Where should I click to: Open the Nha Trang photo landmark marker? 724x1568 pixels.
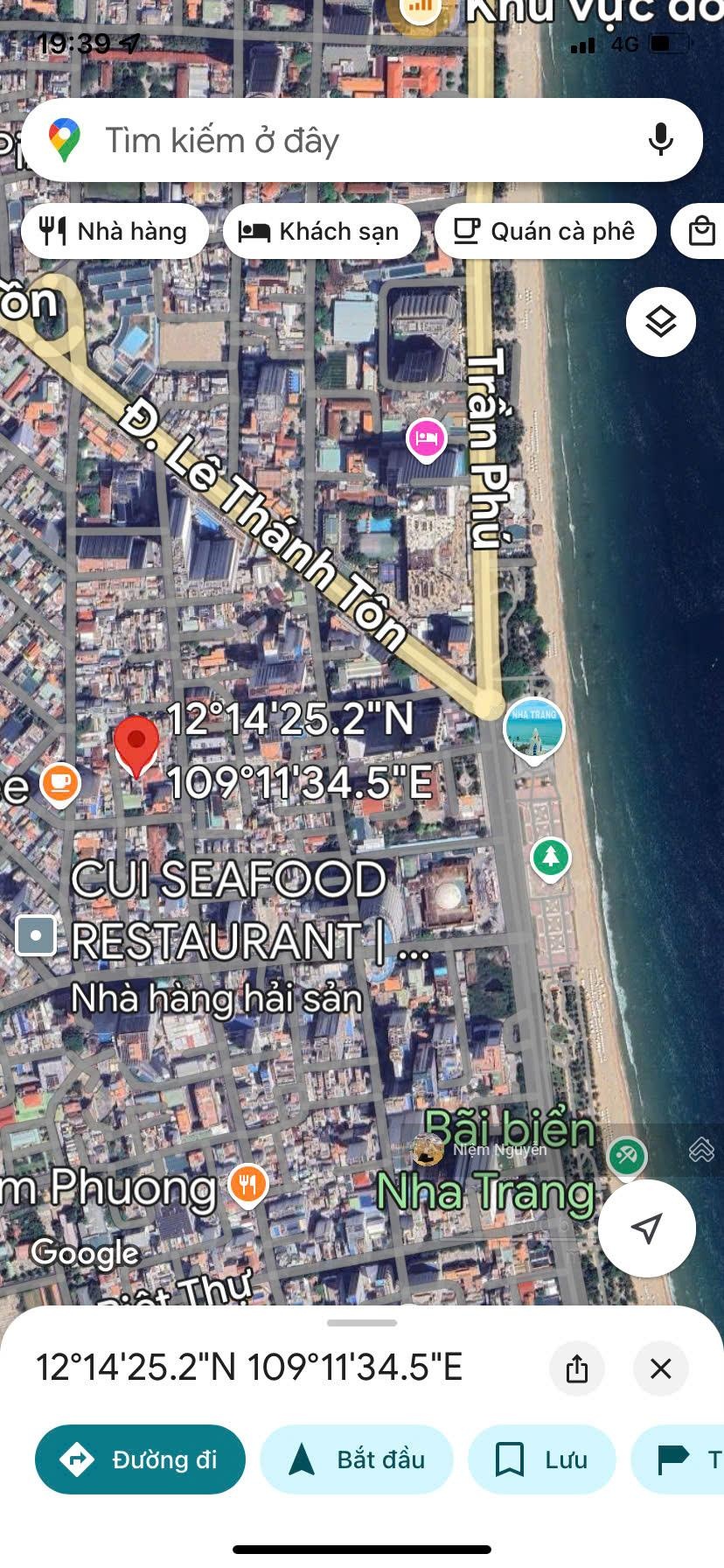[534, 729]
